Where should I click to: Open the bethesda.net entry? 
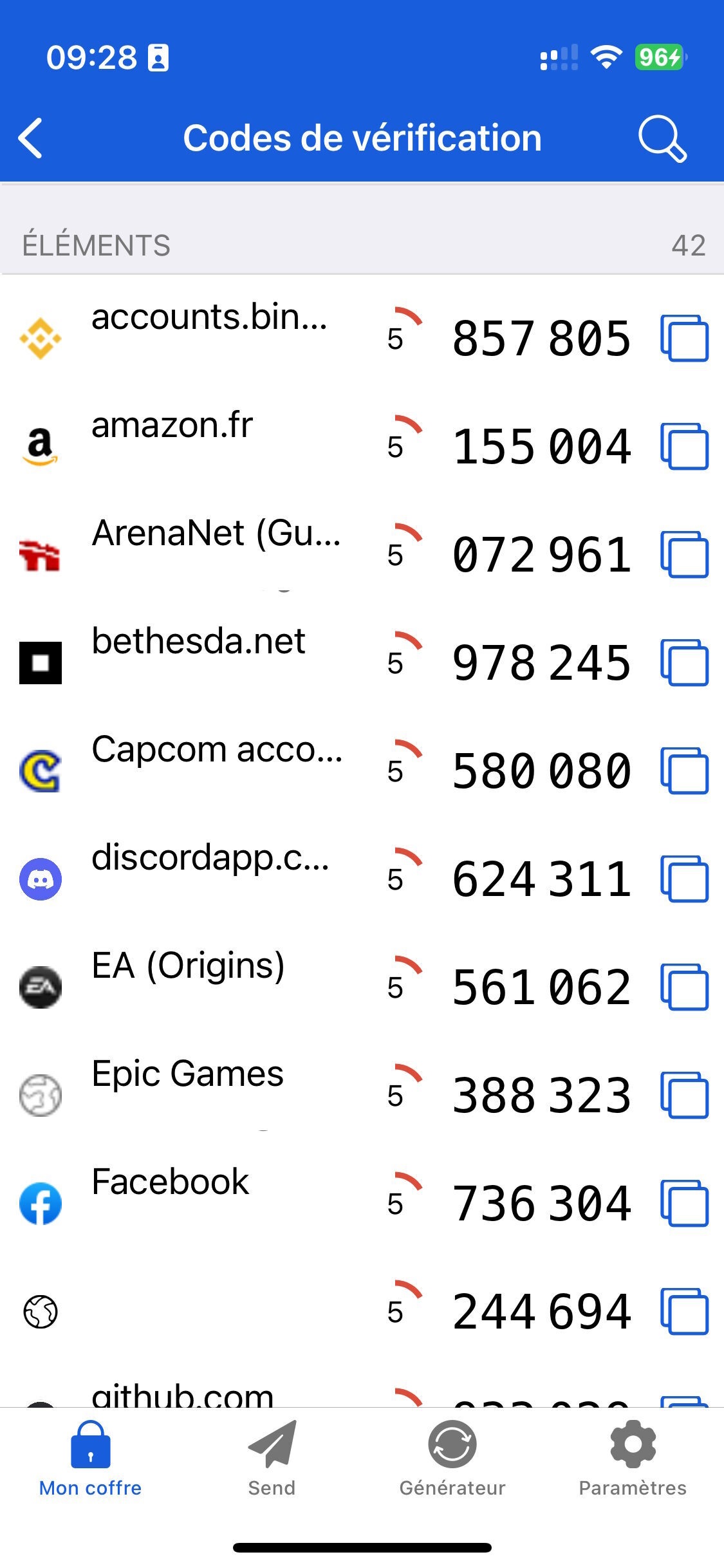(193, 662)
